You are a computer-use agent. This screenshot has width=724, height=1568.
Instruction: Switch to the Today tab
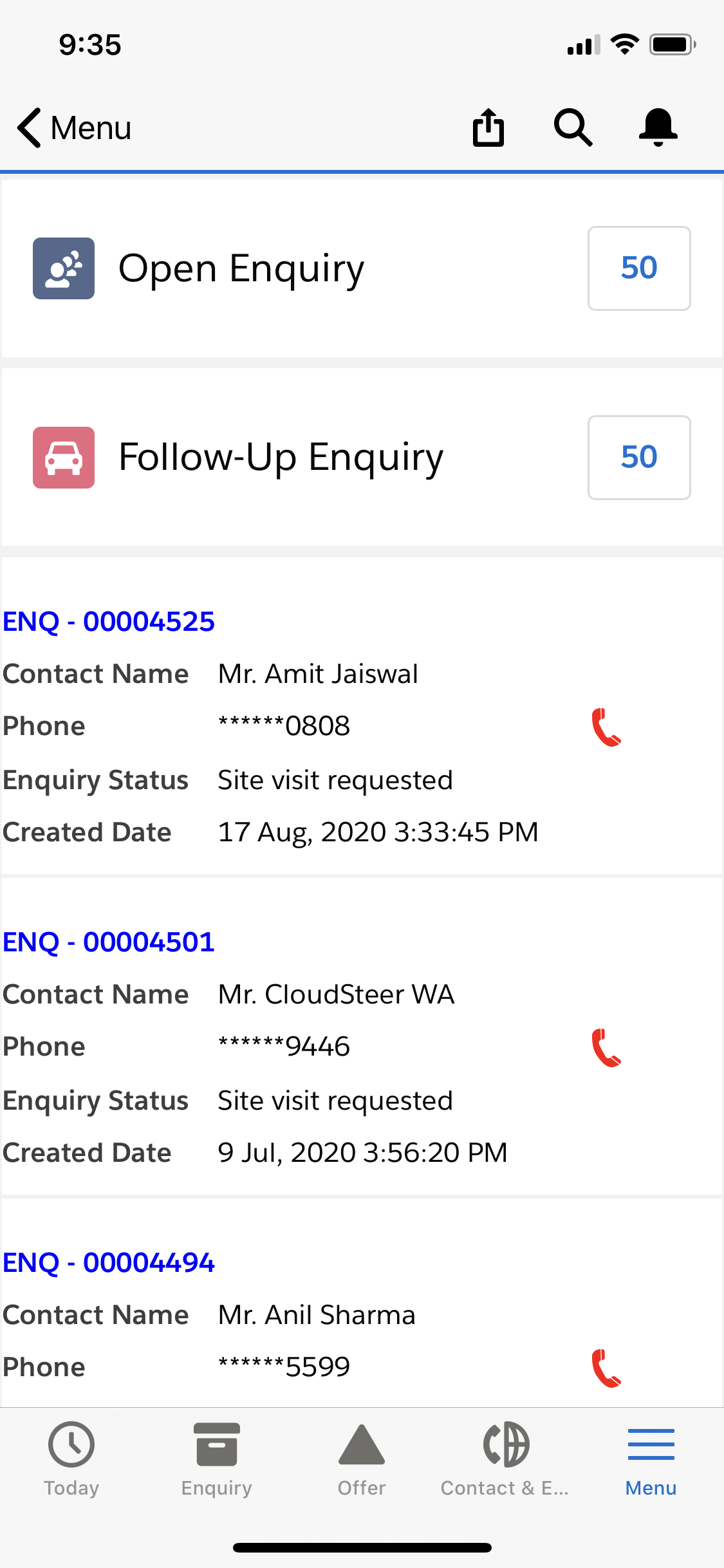tap(71, 1460)
